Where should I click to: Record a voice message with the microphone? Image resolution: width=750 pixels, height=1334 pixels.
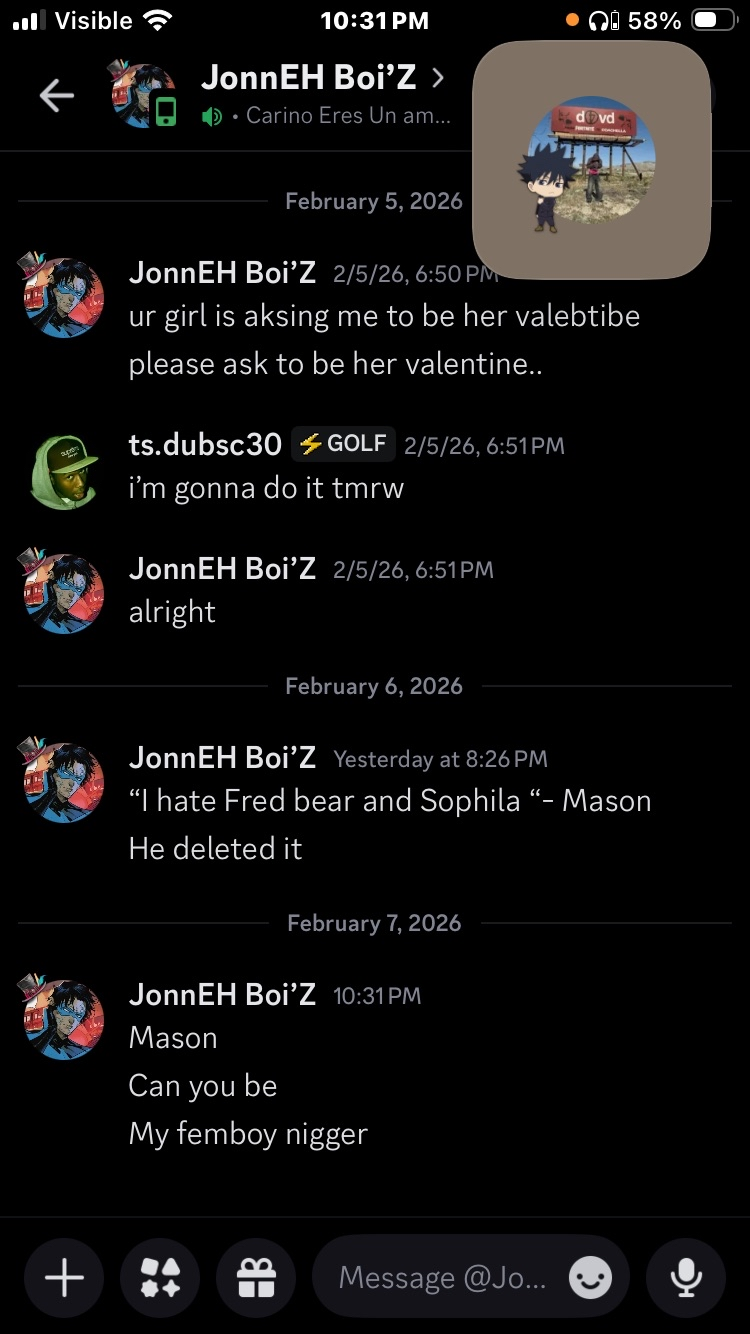[x=686, y=1277]
